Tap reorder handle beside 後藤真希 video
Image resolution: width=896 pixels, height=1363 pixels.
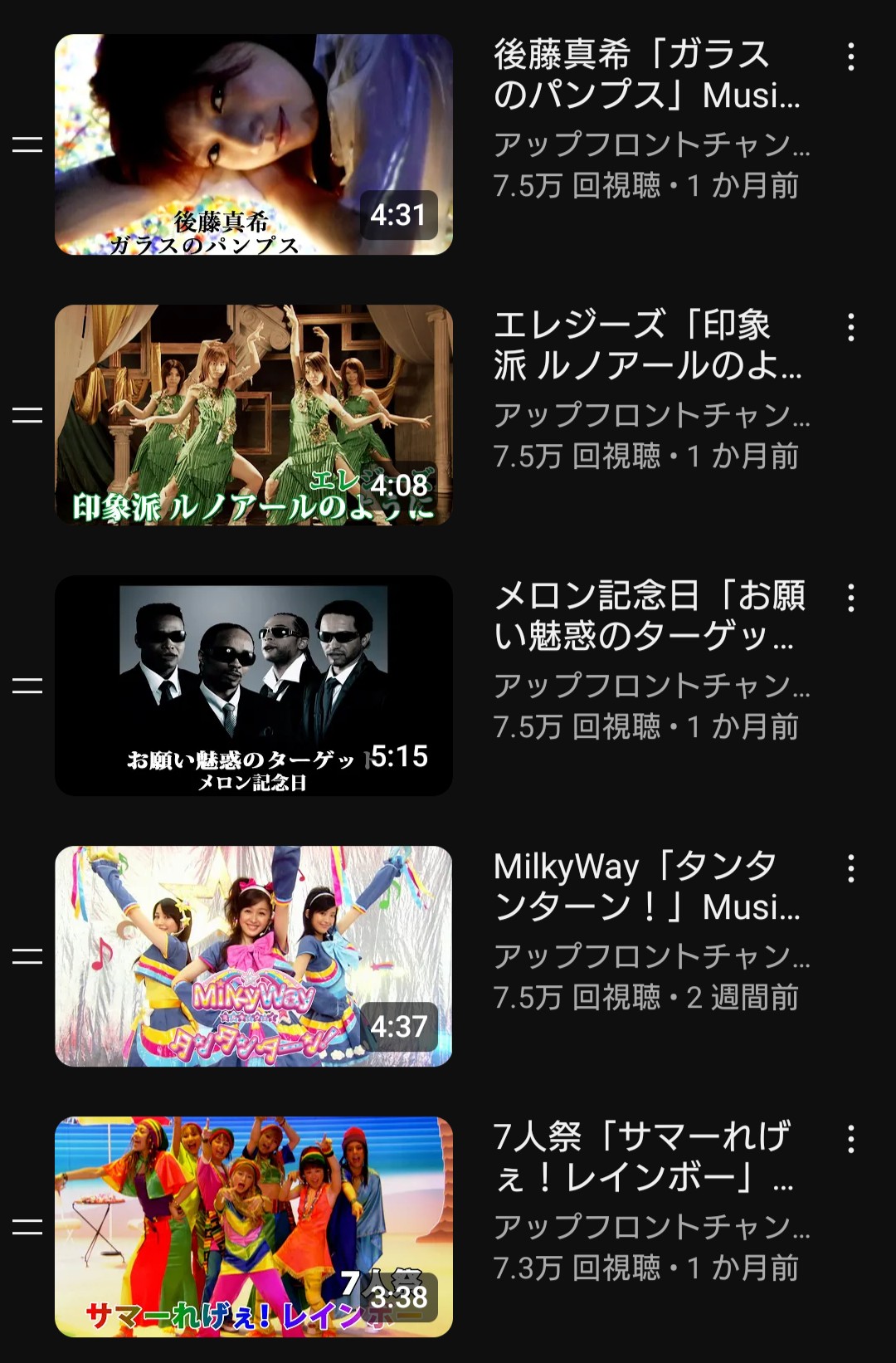(27, 144)
